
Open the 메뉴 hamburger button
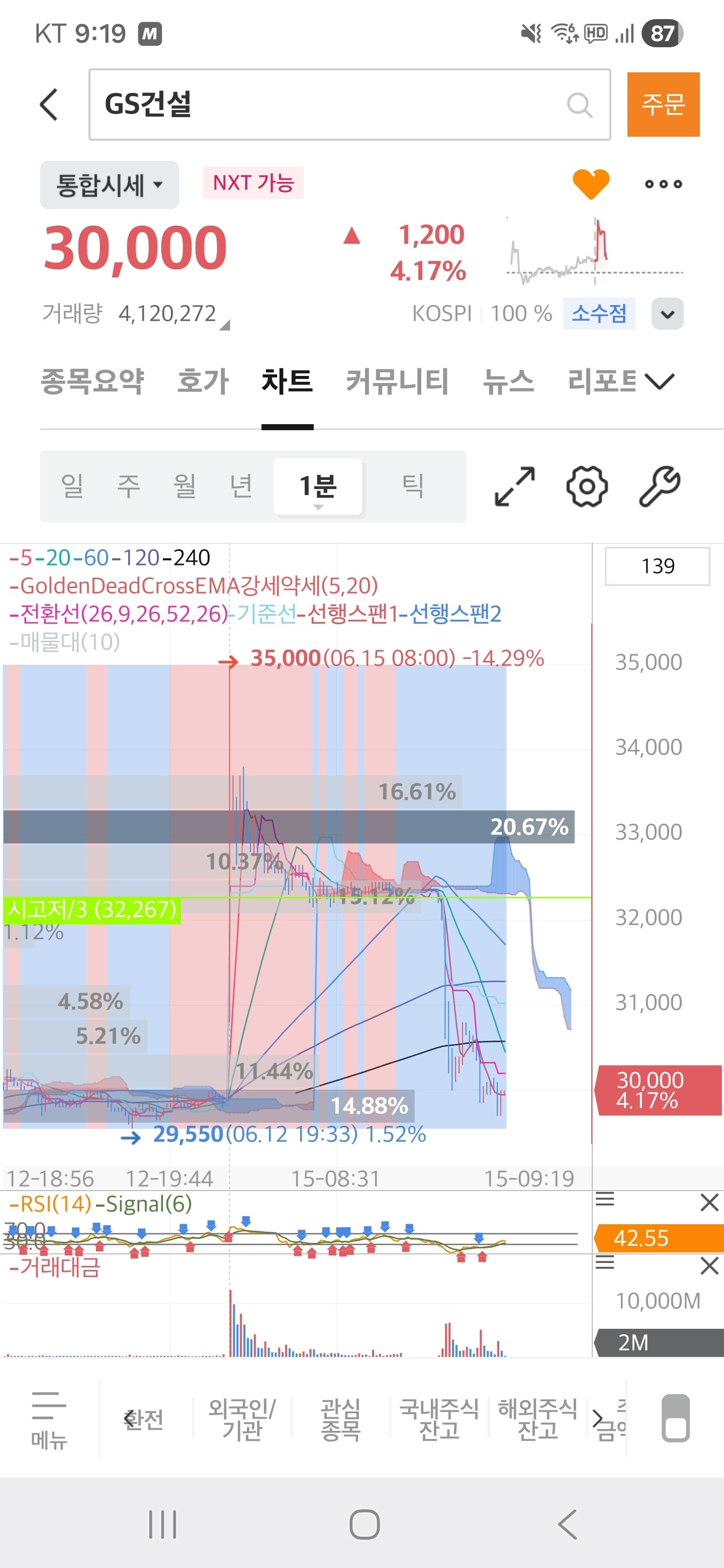pos(49,1419)
